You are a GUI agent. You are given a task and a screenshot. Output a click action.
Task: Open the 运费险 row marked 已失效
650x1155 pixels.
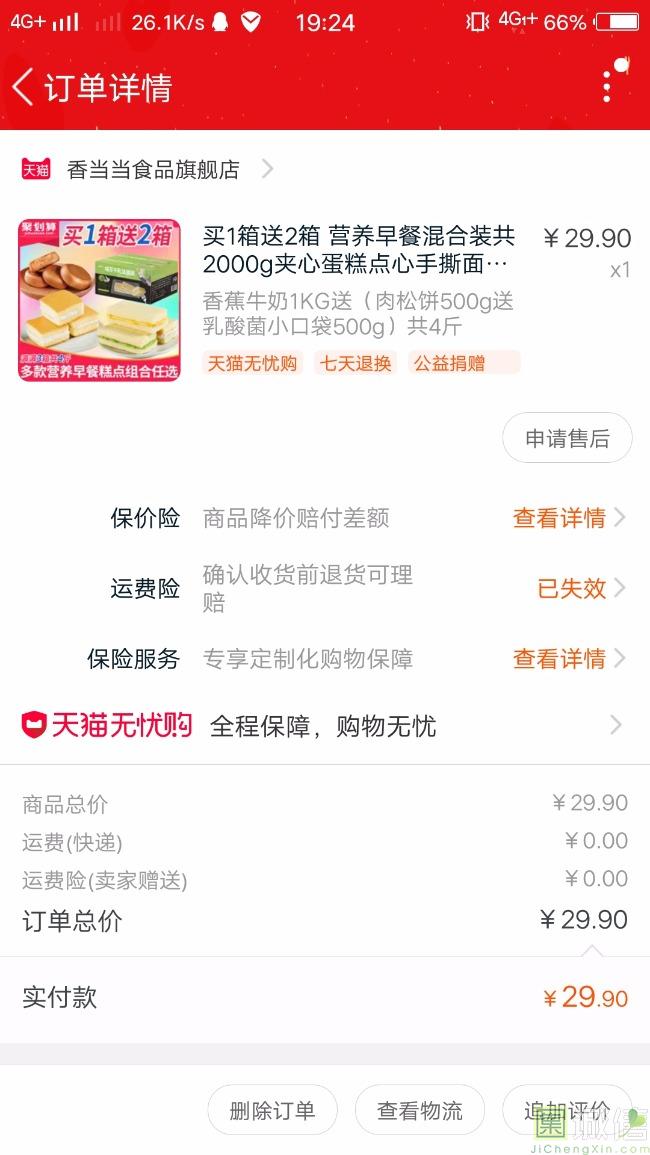(580, 588)
